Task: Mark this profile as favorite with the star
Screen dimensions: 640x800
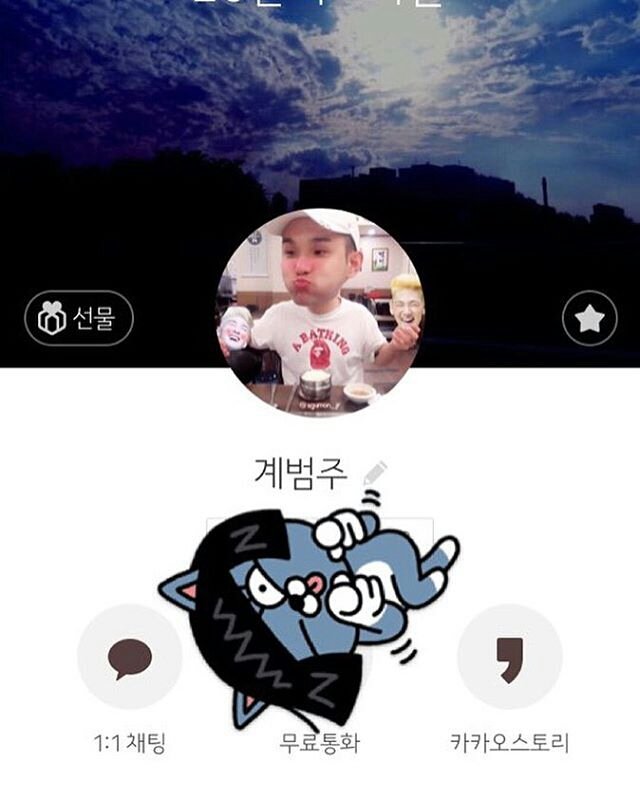Action: click(x=589, y=318)
